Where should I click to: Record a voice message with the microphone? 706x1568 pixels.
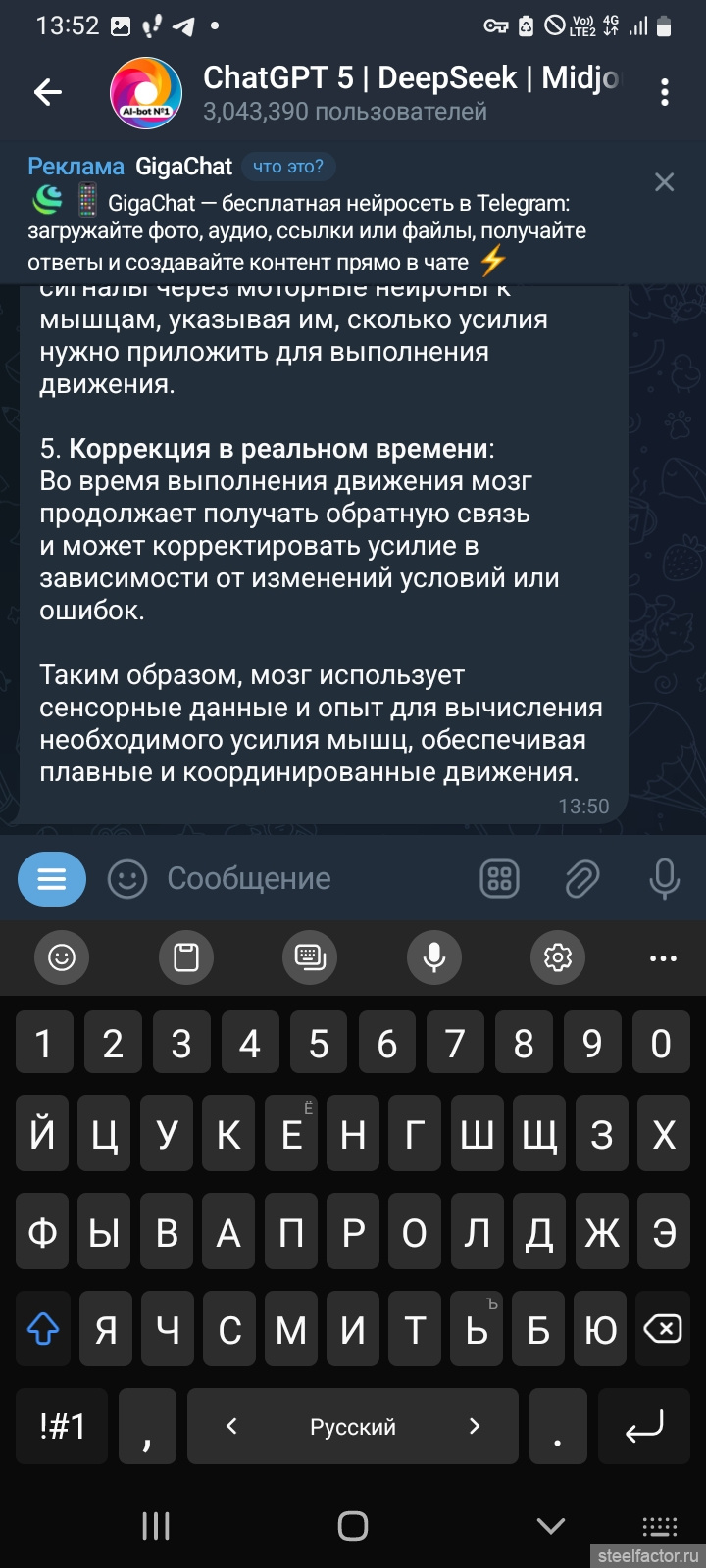pos(664,879)
